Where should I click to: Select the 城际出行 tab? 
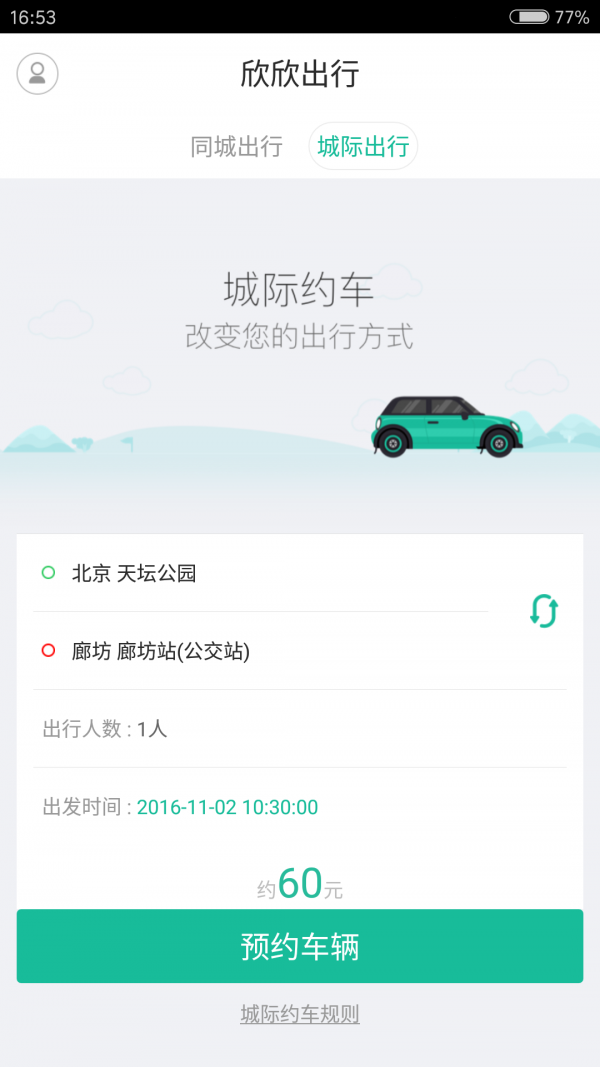pos(363,146)
